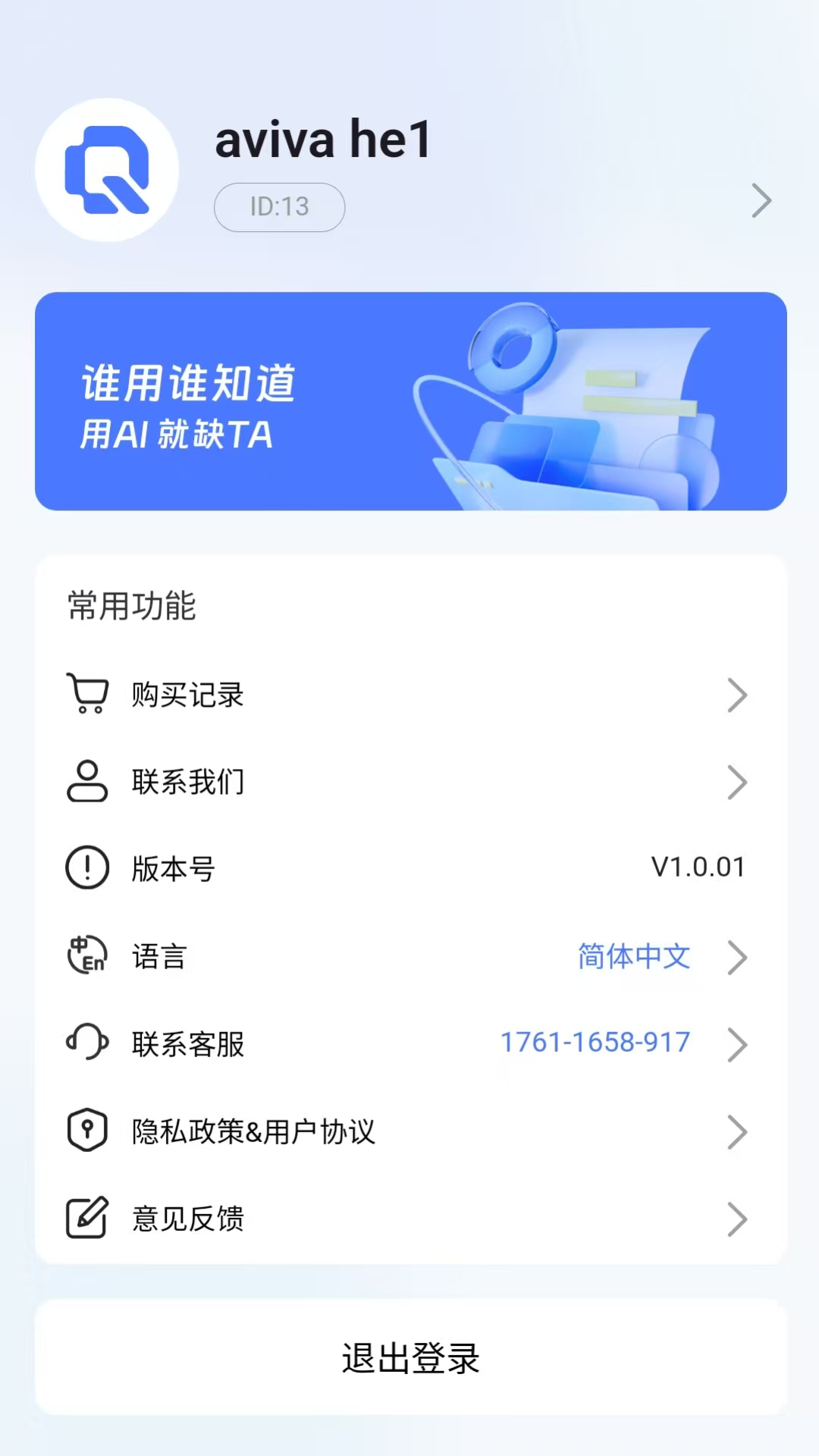Image resolution: width=819 pixels, height=1456 pixels.
Task: Select the person icon beside 联系我们
Action: click(x=86, y=782)
